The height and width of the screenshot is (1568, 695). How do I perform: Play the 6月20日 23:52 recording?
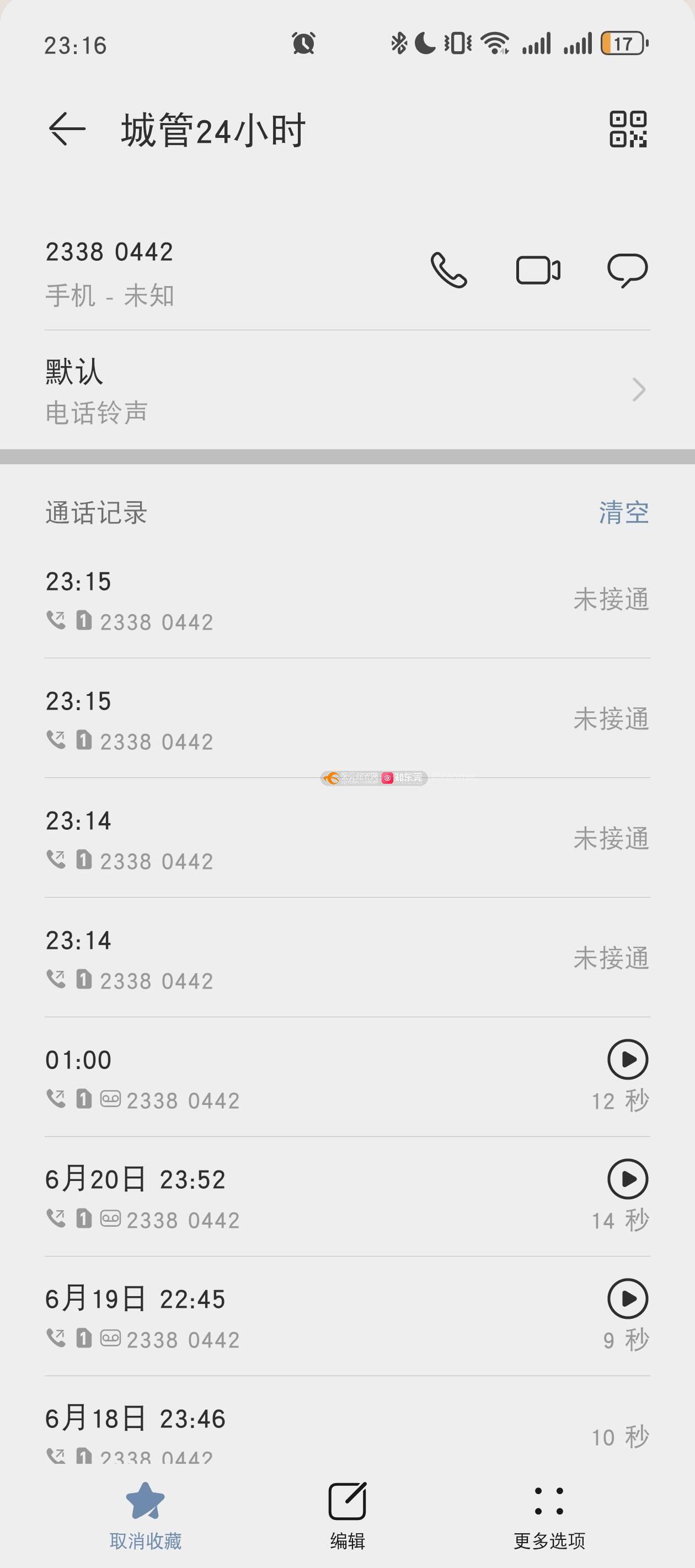point(627,1179)
